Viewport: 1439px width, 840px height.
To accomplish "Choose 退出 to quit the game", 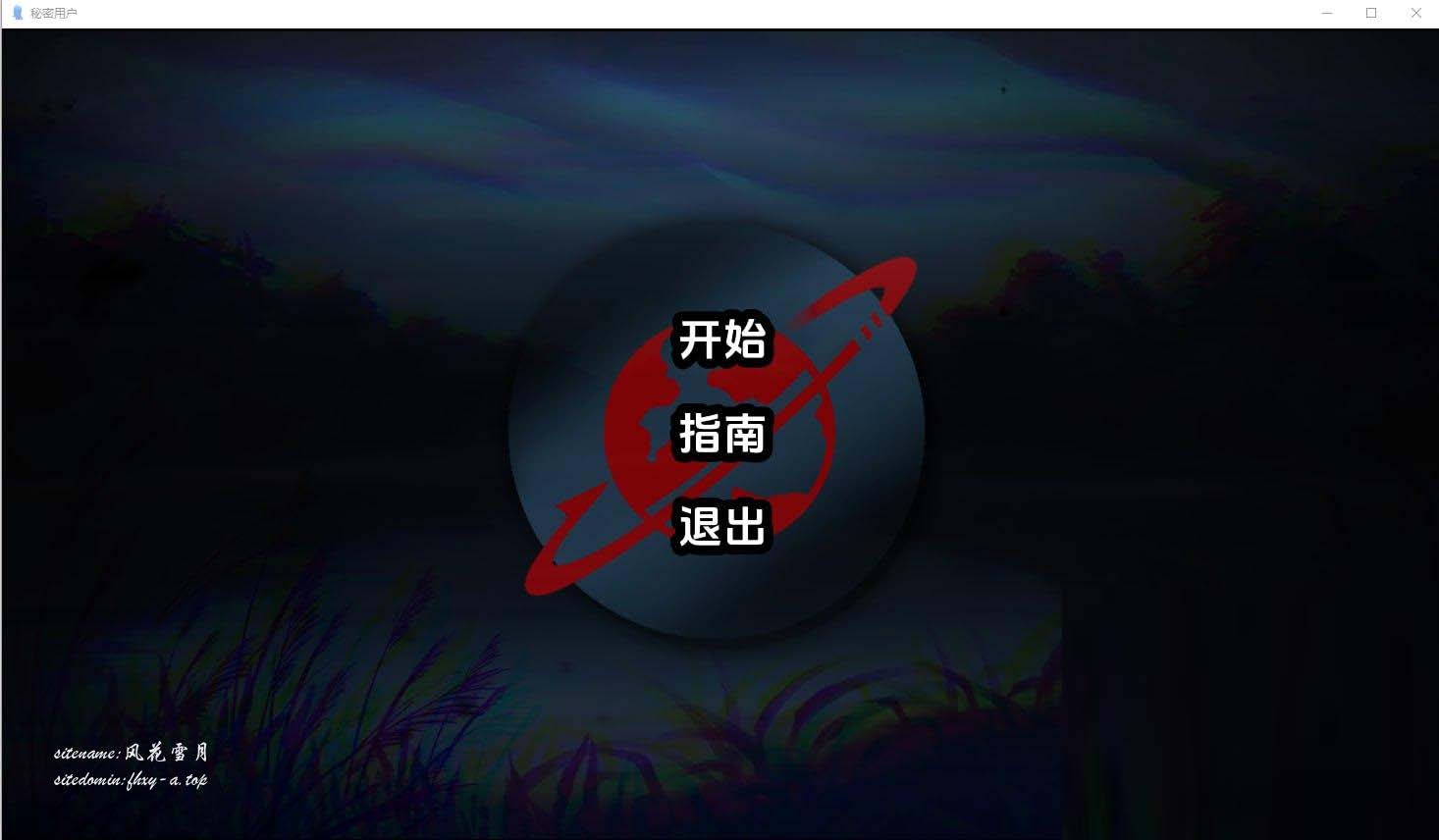I will (722, 526).
